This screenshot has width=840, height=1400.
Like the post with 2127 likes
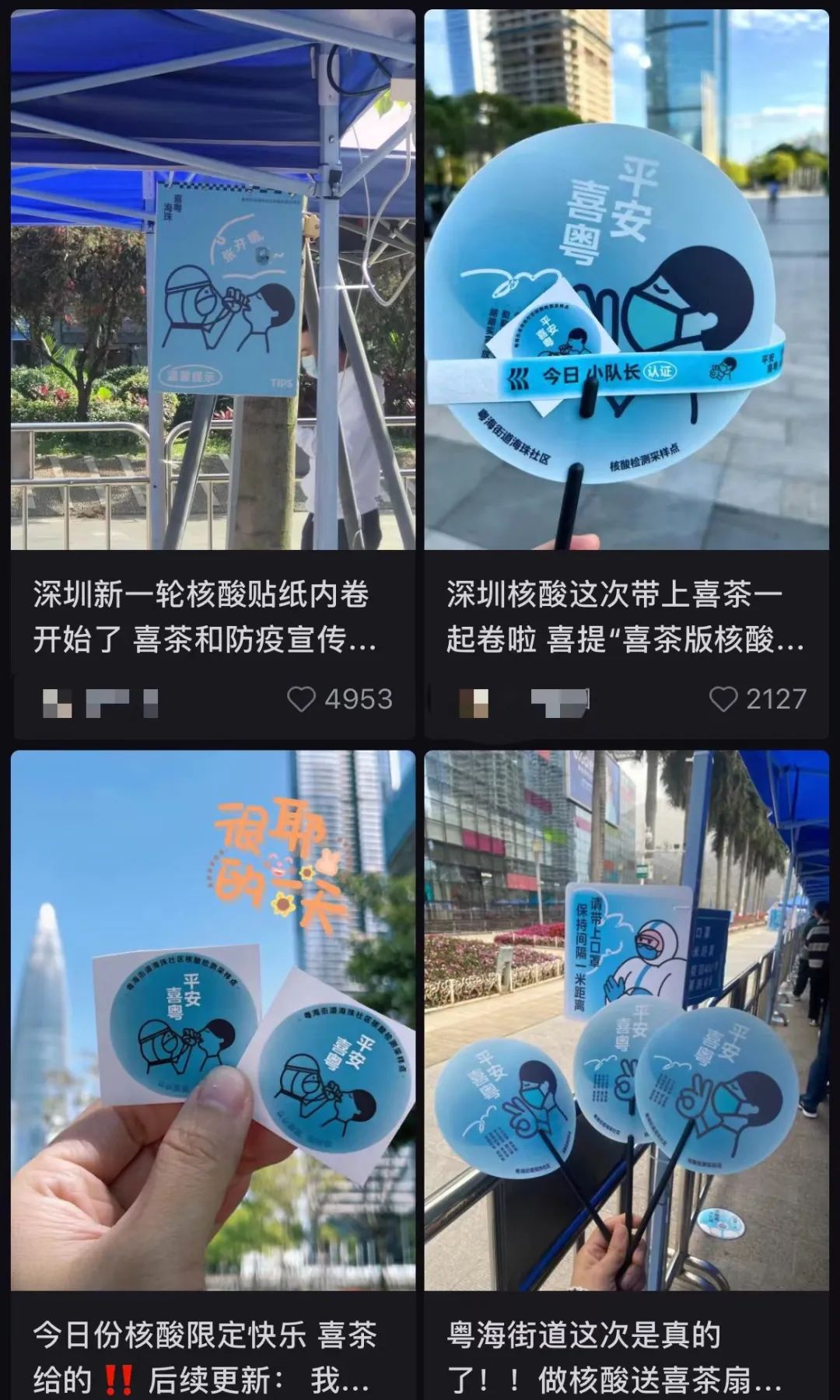[x=723, y=699]
